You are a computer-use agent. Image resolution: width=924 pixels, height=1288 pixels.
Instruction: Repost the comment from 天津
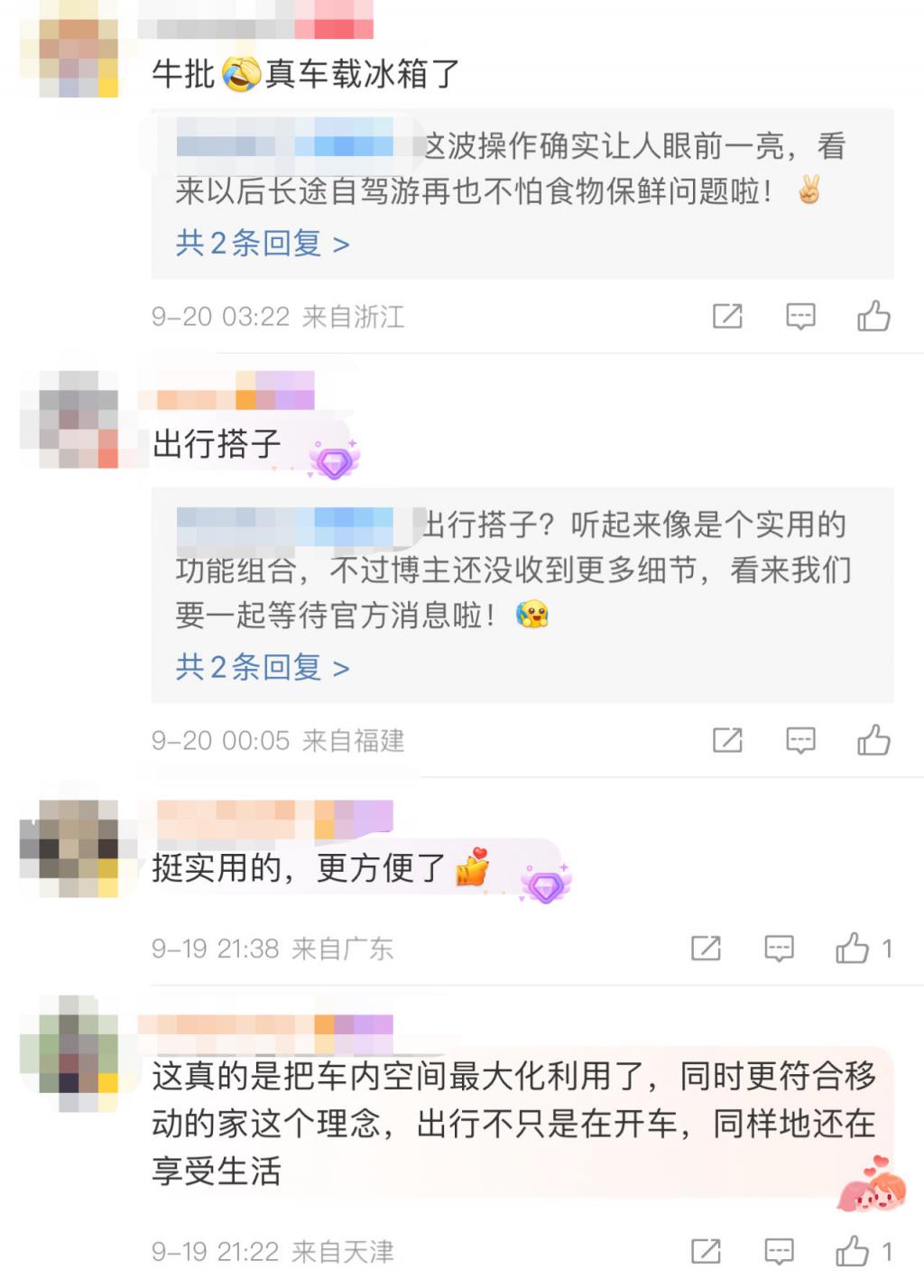coord(706,1252)
